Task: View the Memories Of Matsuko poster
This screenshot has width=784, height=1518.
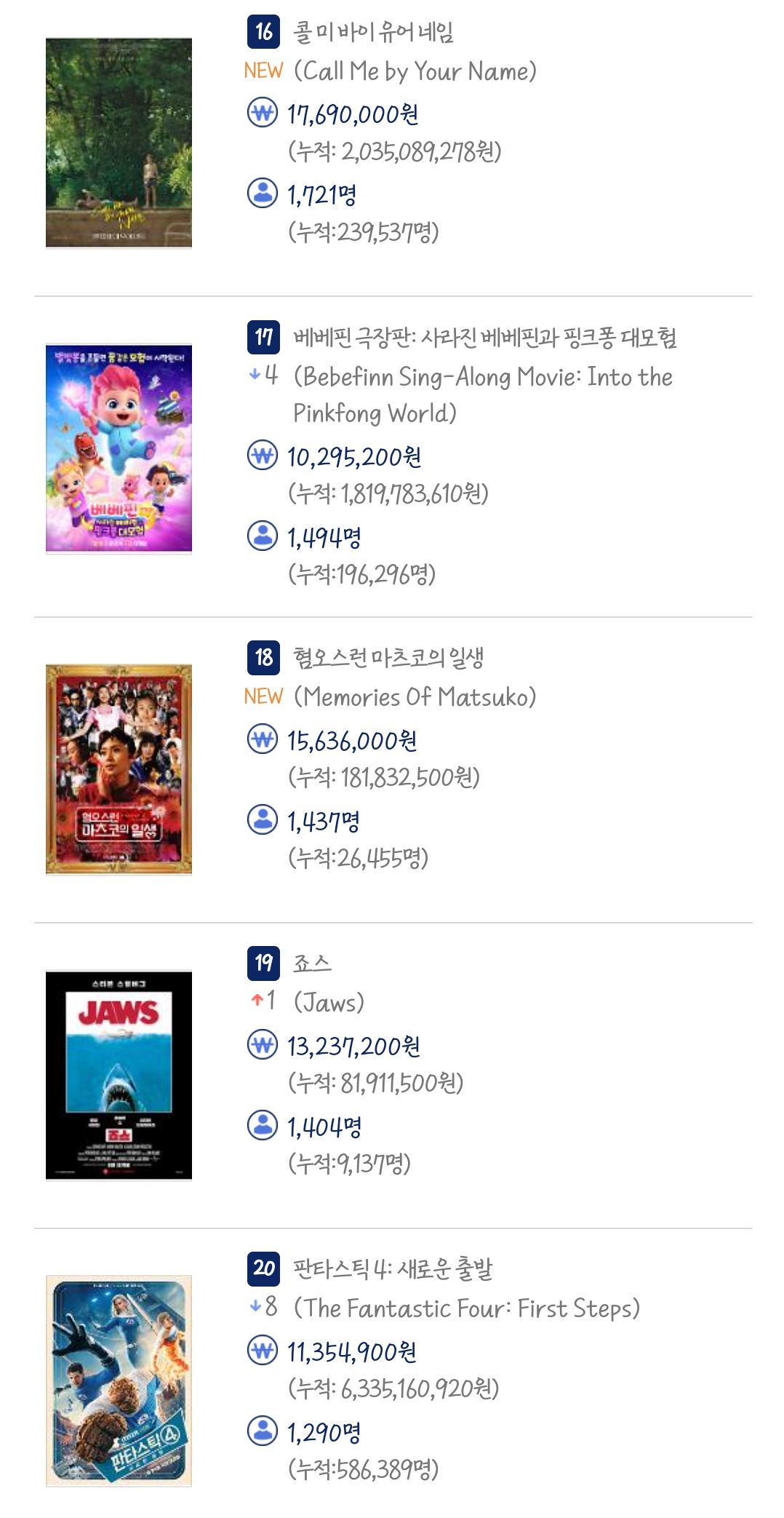Action: (x=119, y=768)
